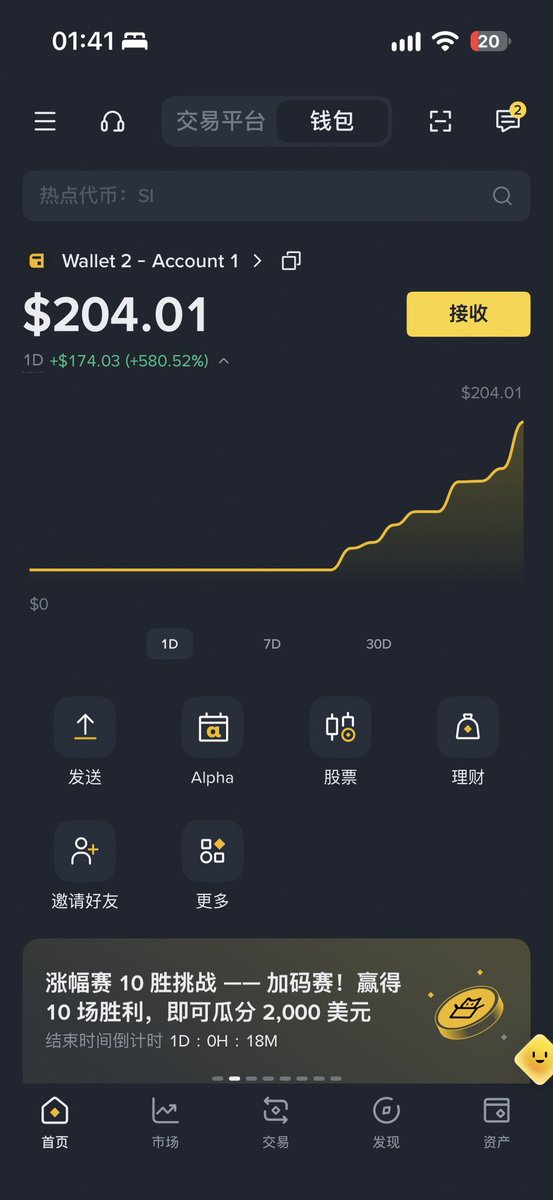Screen dimensions: 553x1200
Task: Open 更多 for more features
Action: click(x=213, y=865)
